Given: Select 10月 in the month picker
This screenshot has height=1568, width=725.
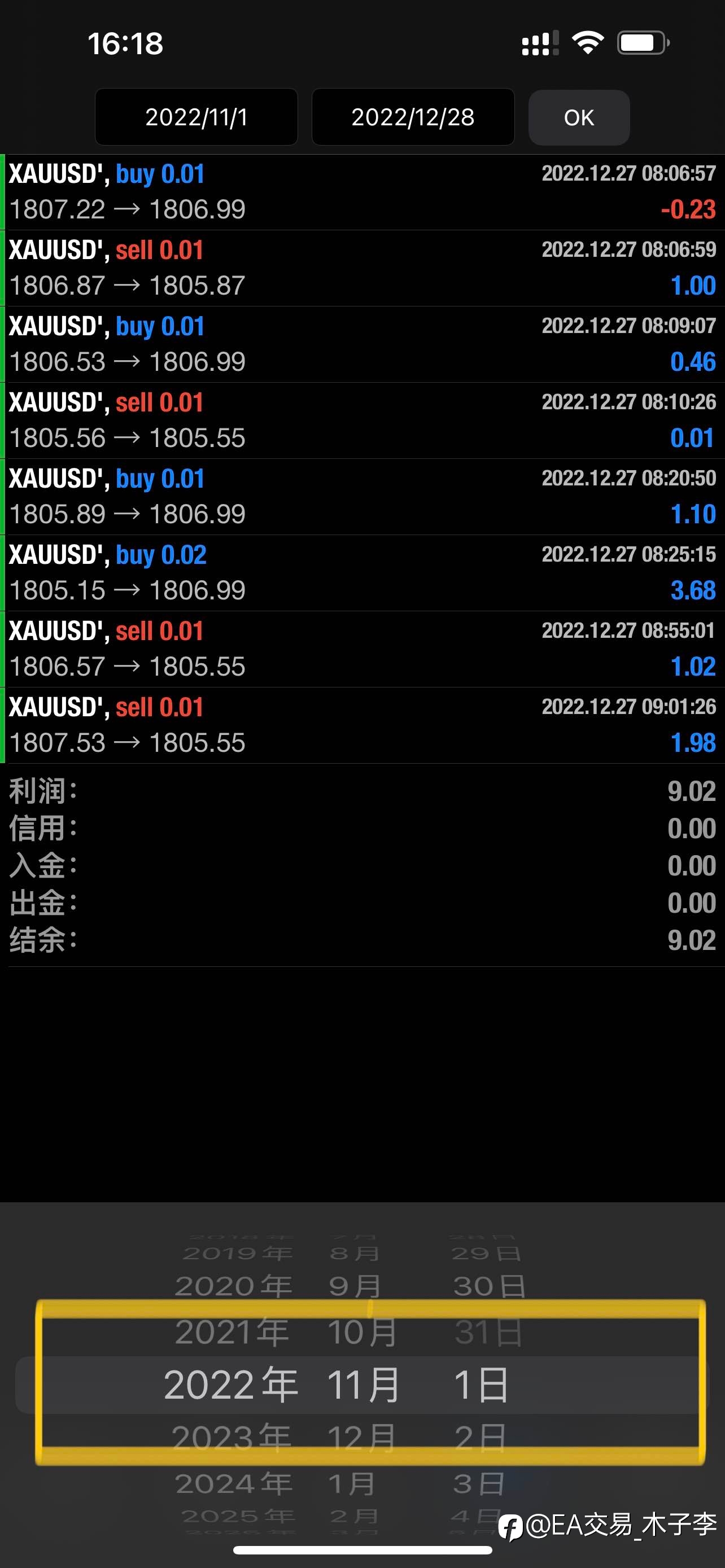Looking at the screenshot, I should click(362, 1333).
